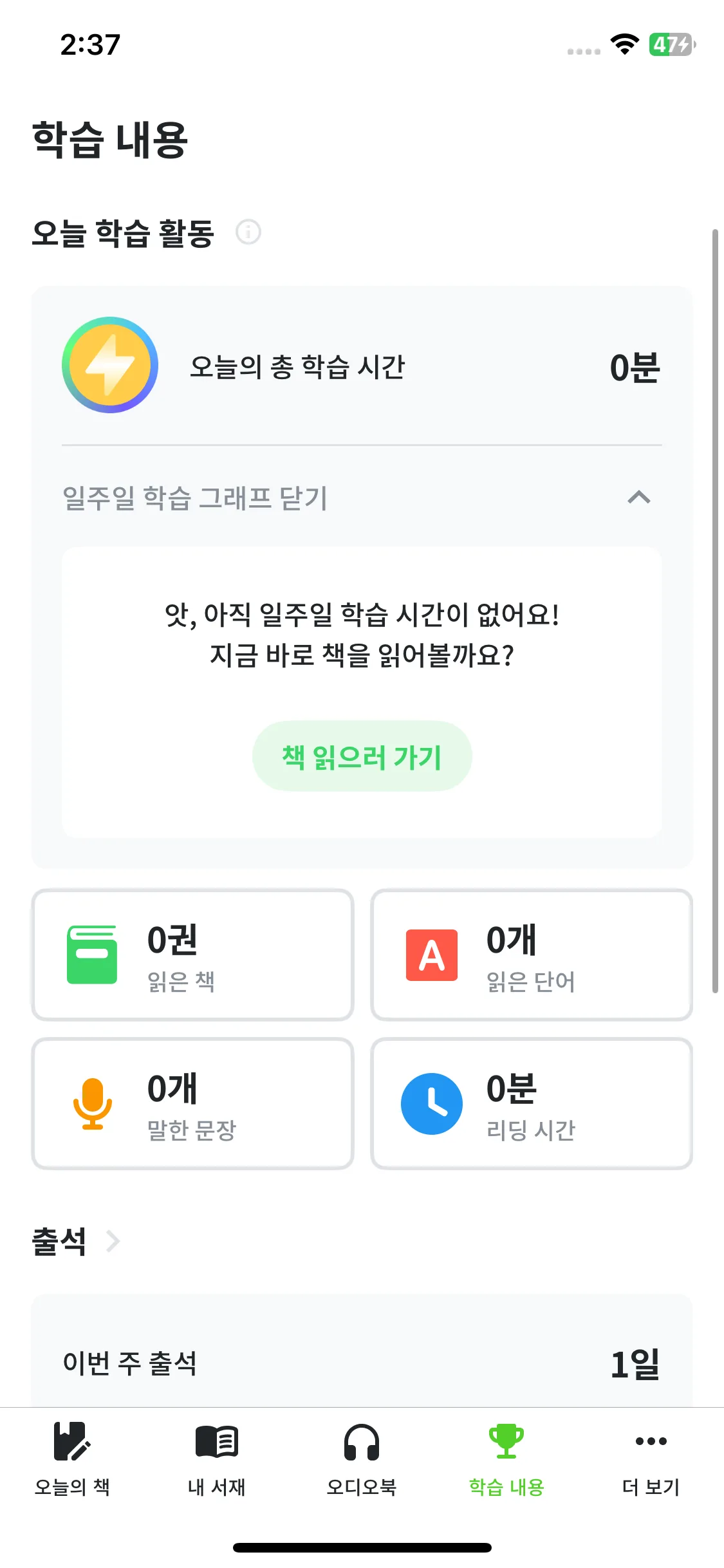Image resolution: width=724 pixels, height=1568 pixels.
Task: Open the 출석 attendance details
Action: coord(76,1241)
